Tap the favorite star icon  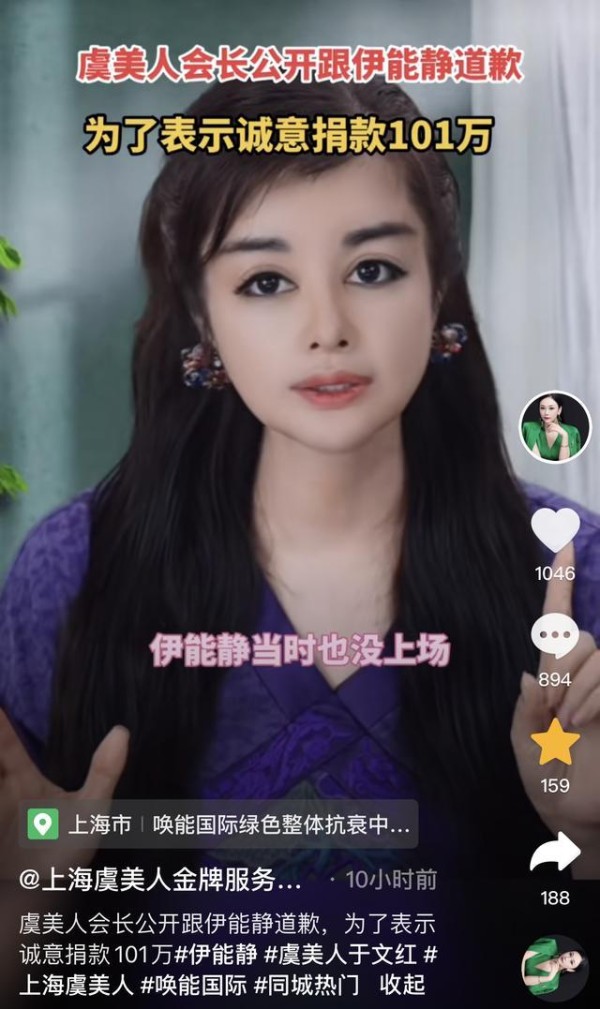click(555, 742)
